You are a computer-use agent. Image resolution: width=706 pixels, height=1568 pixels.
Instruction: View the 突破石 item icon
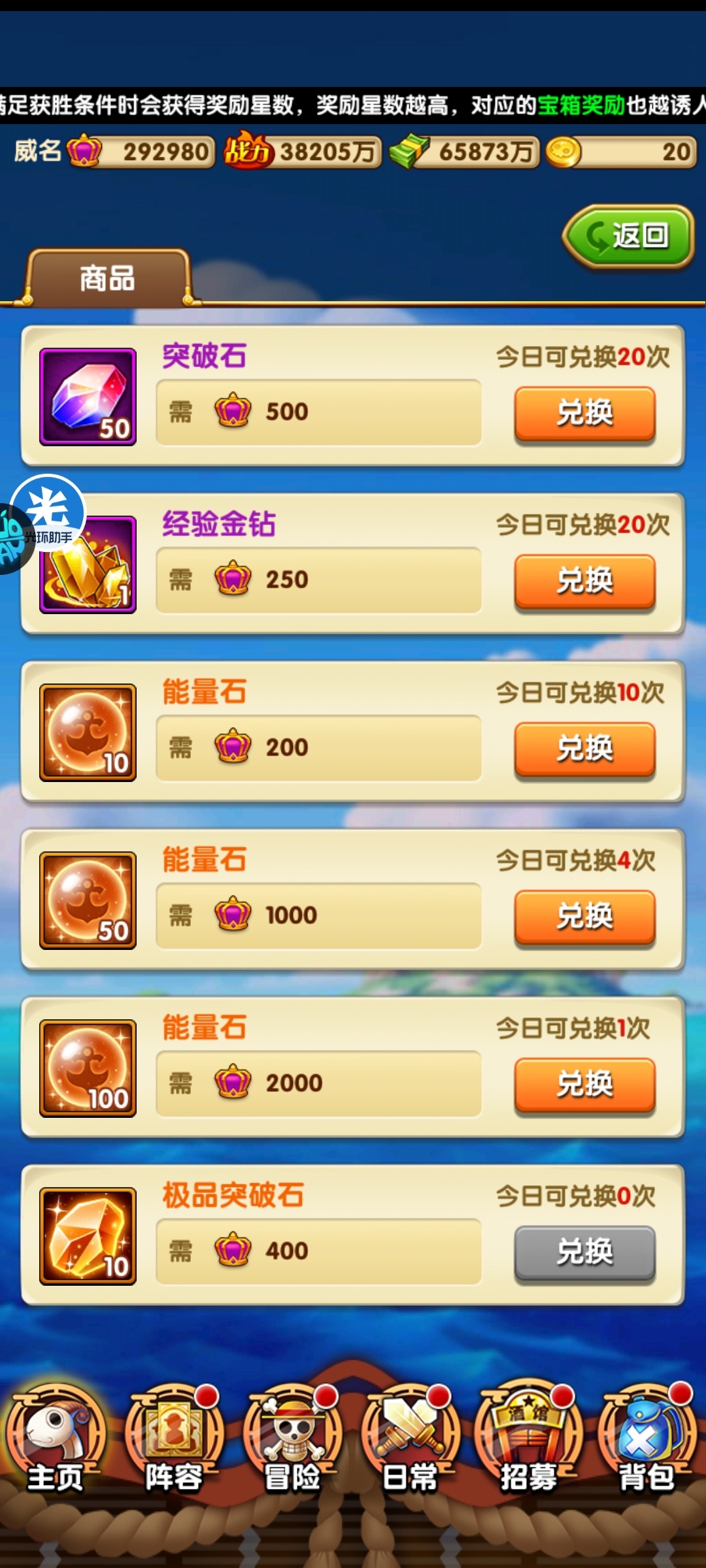pos(88,397)
